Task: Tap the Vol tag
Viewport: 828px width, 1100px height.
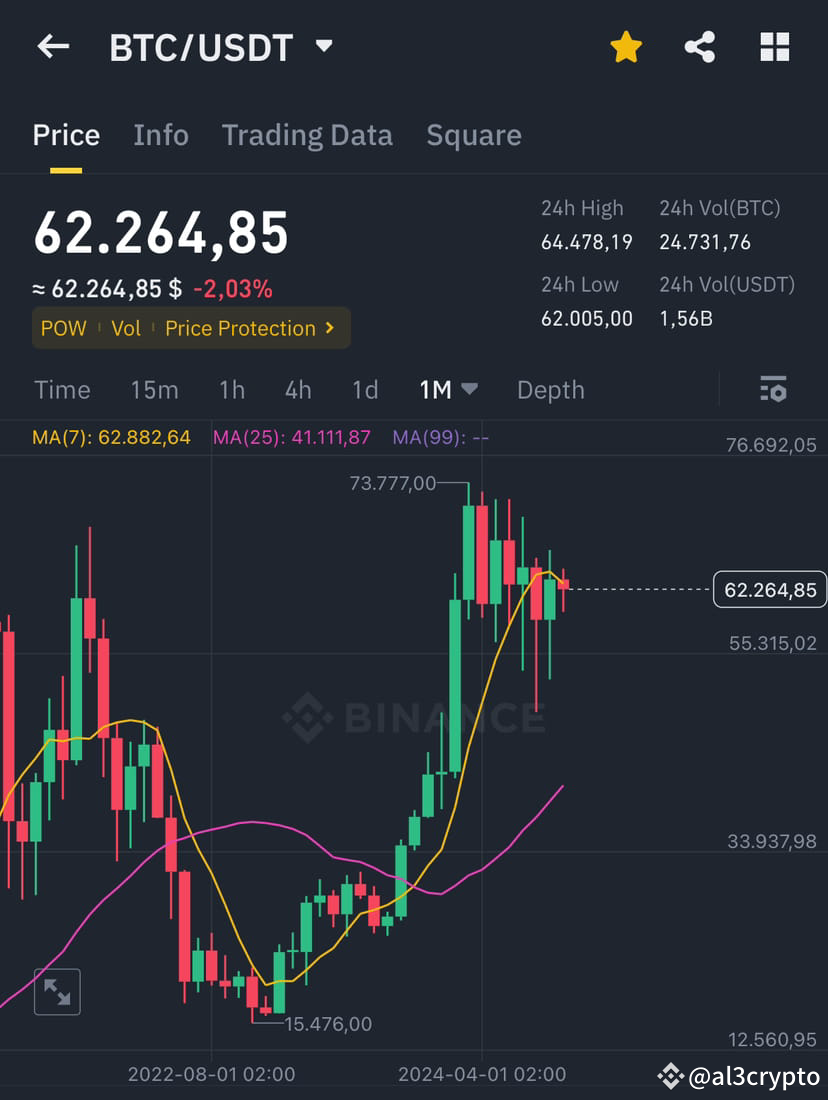Action: 126,328
